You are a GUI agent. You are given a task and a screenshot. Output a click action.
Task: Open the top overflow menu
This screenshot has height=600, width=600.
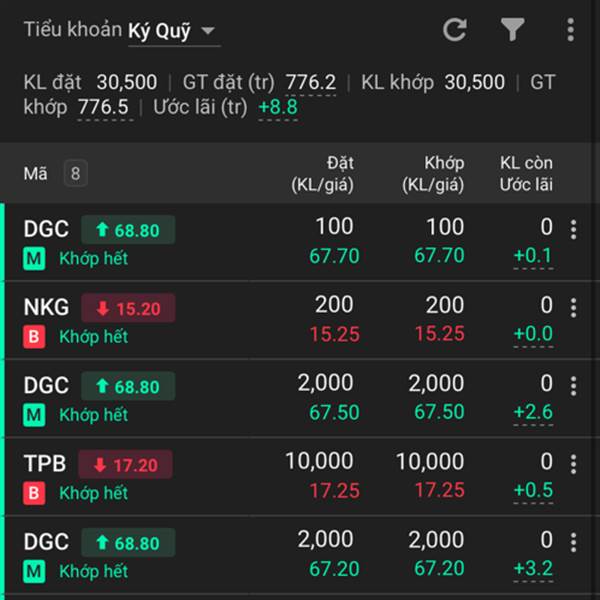570,30
